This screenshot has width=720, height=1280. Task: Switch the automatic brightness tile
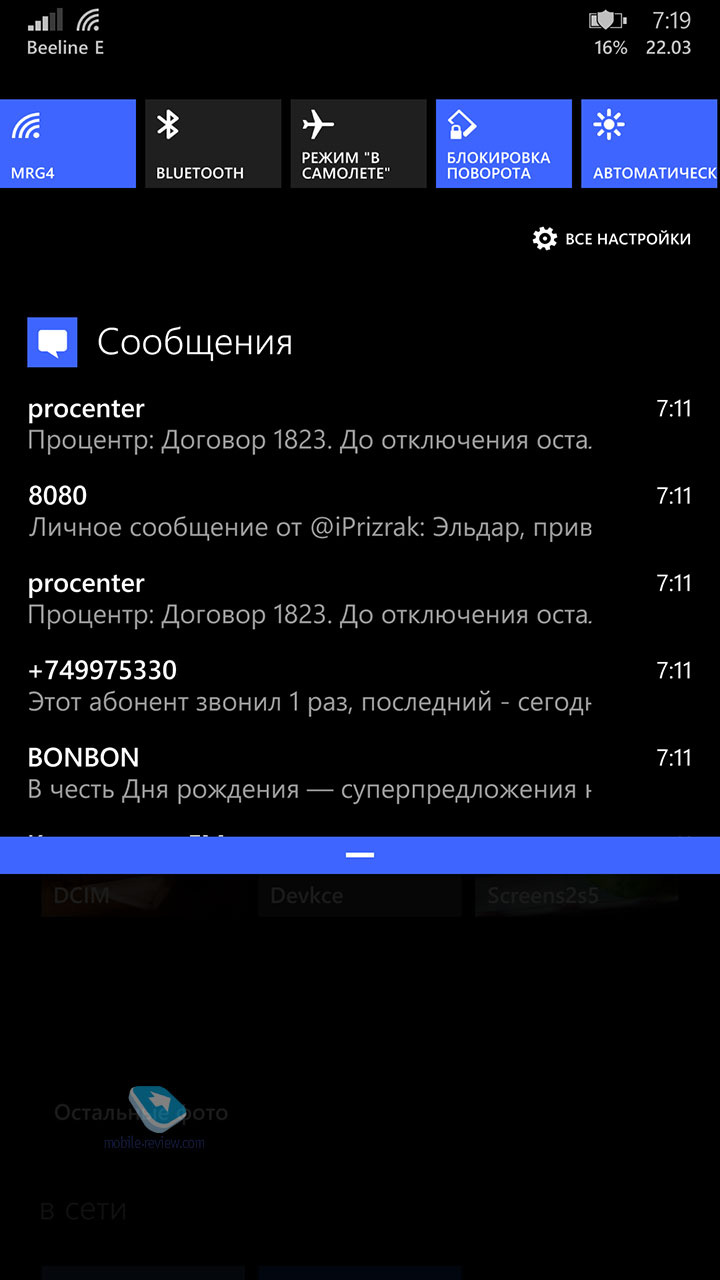pos(650,143)
